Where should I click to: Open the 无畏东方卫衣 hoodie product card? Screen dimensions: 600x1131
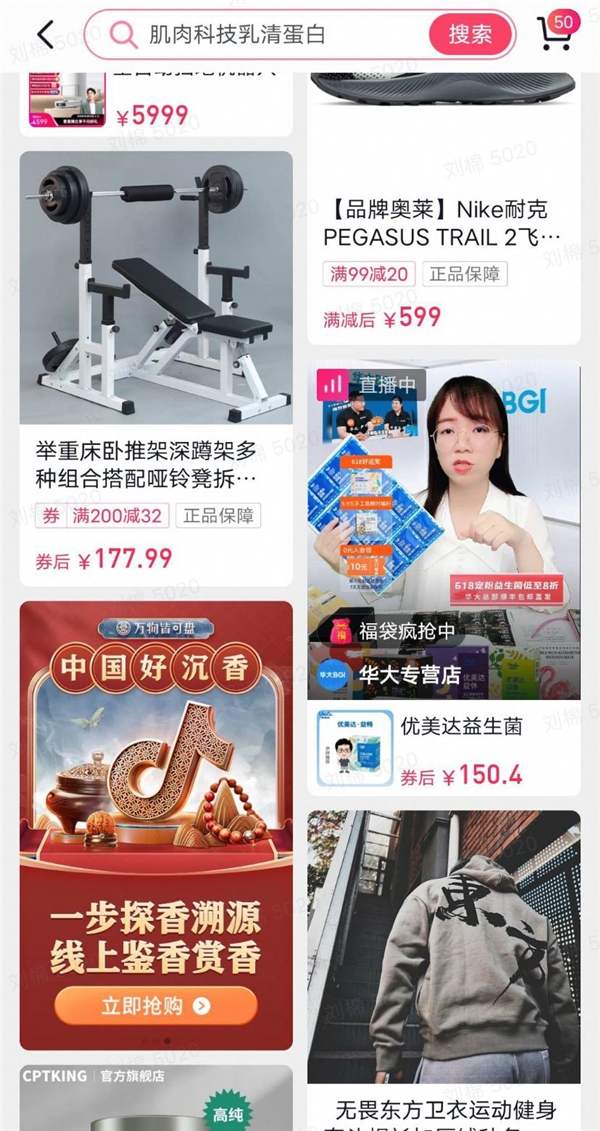click(444, 970)
